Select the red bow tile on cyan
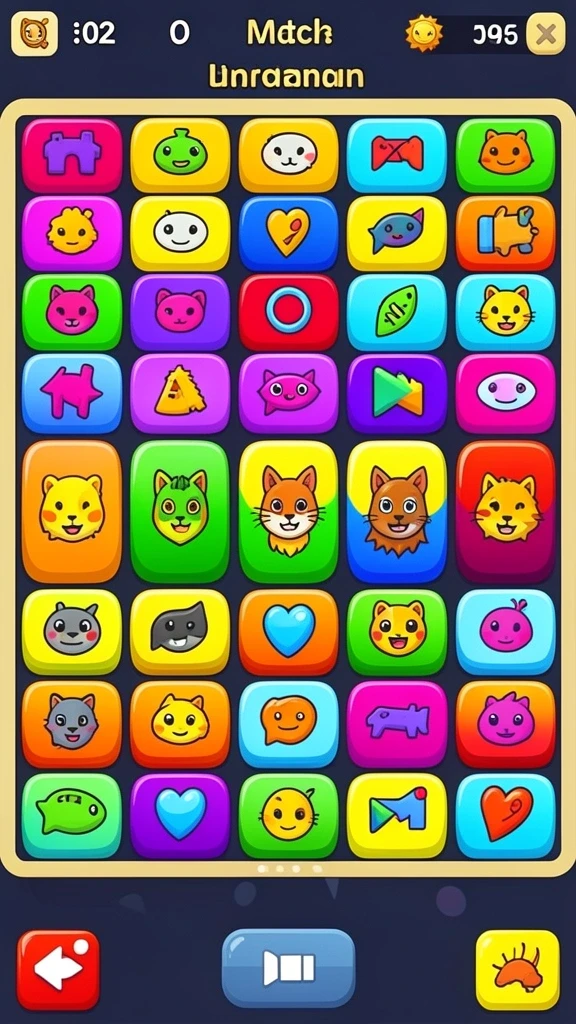The height and width of the screenshot is (1024, 576). pyautogui.click(x=397, y=155)
